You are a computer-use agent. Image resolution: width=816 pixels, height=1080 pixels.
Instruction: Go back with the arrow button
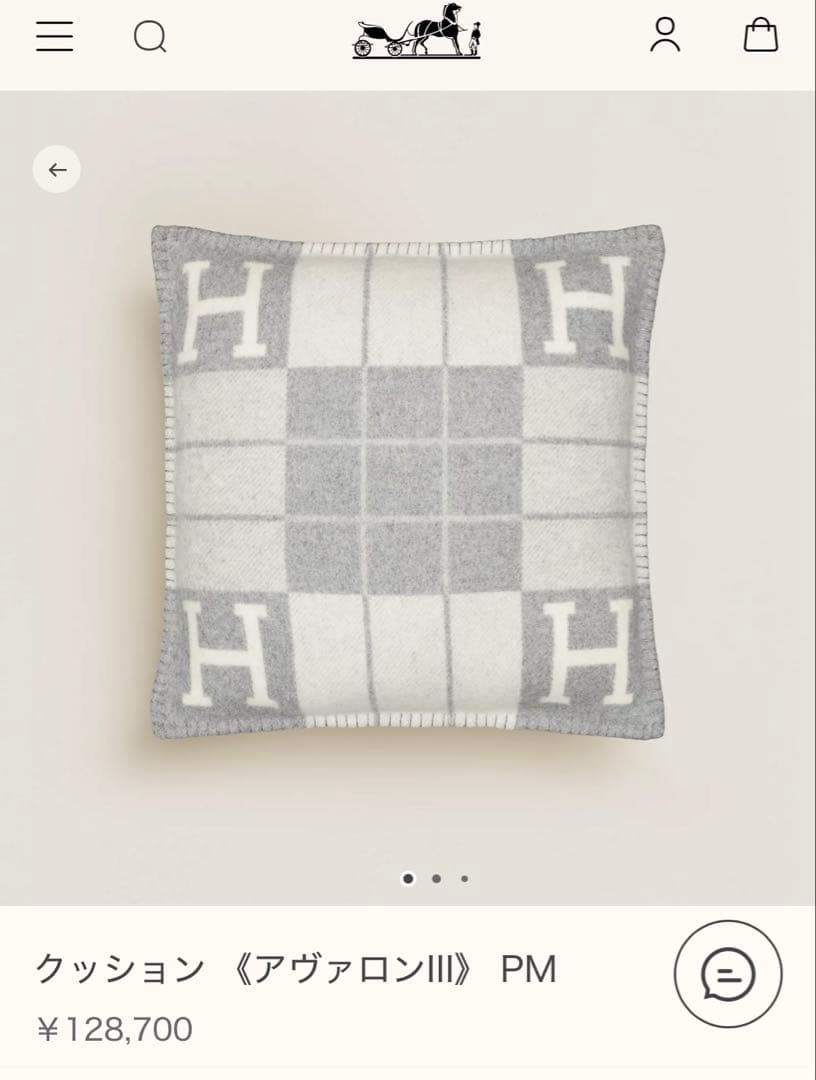point(57,169)
